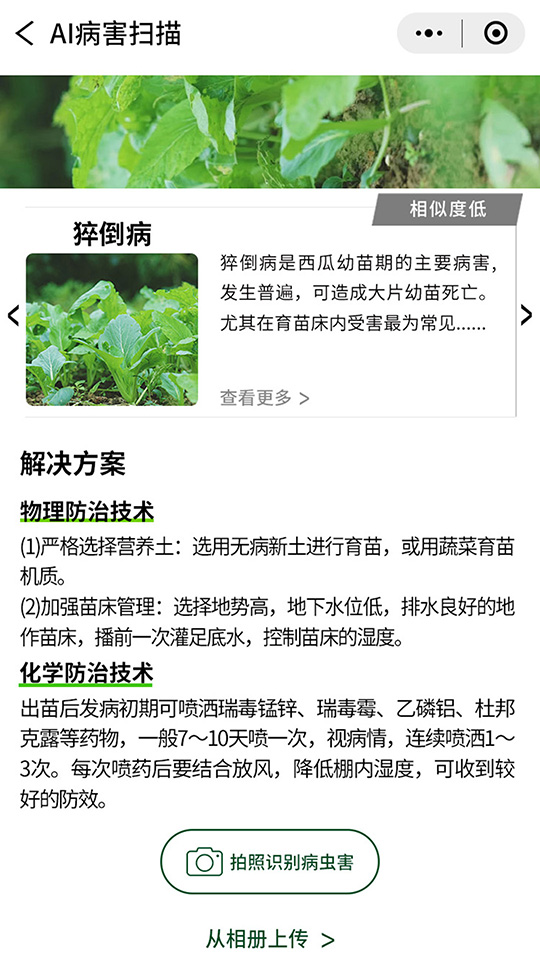Close the mini program with the target icon
This screenshot has width=540, height=960.
[495, 34]
